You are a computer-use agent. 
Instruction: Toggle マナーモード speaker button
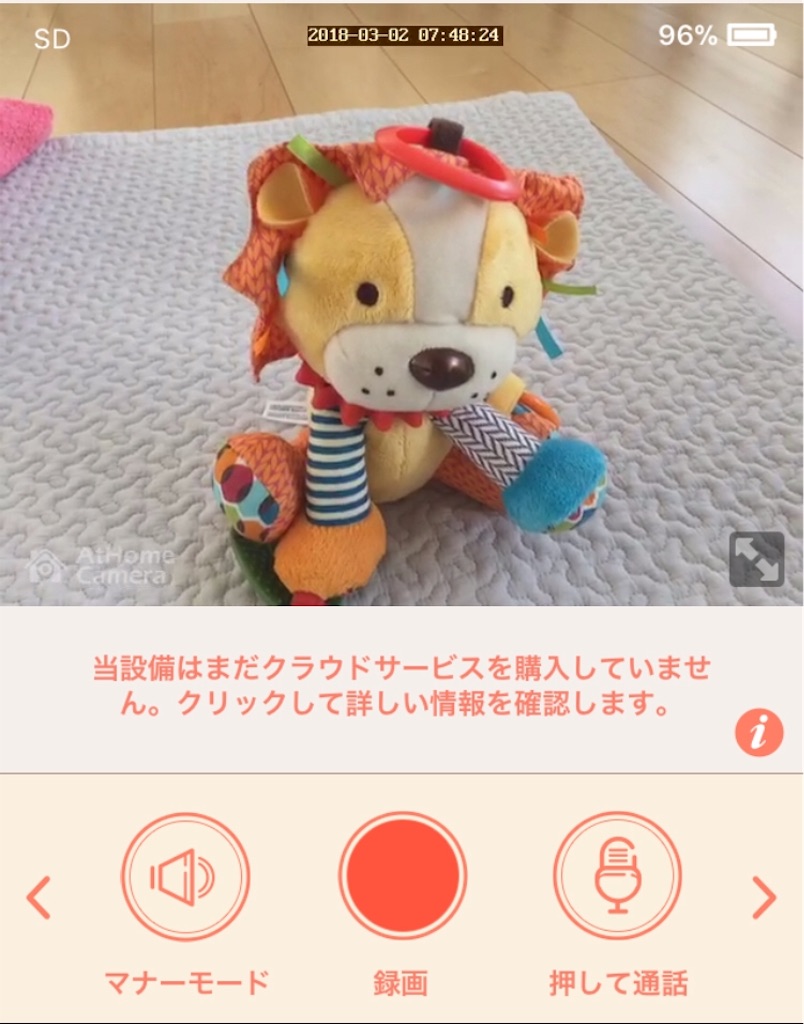coord(185,877)
